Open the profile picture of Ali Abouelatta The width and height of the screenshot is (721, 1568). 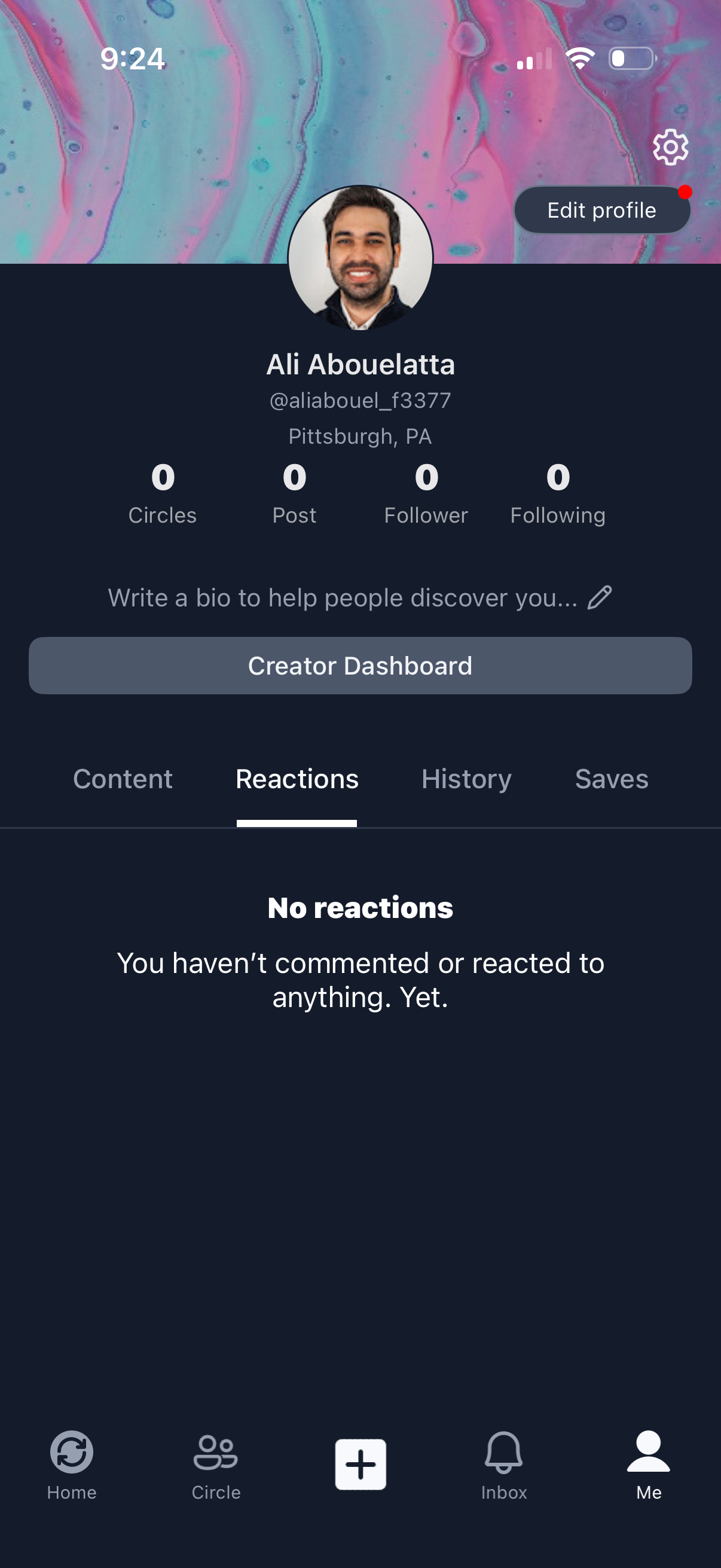pyautogui.click(x=360, y=259)
